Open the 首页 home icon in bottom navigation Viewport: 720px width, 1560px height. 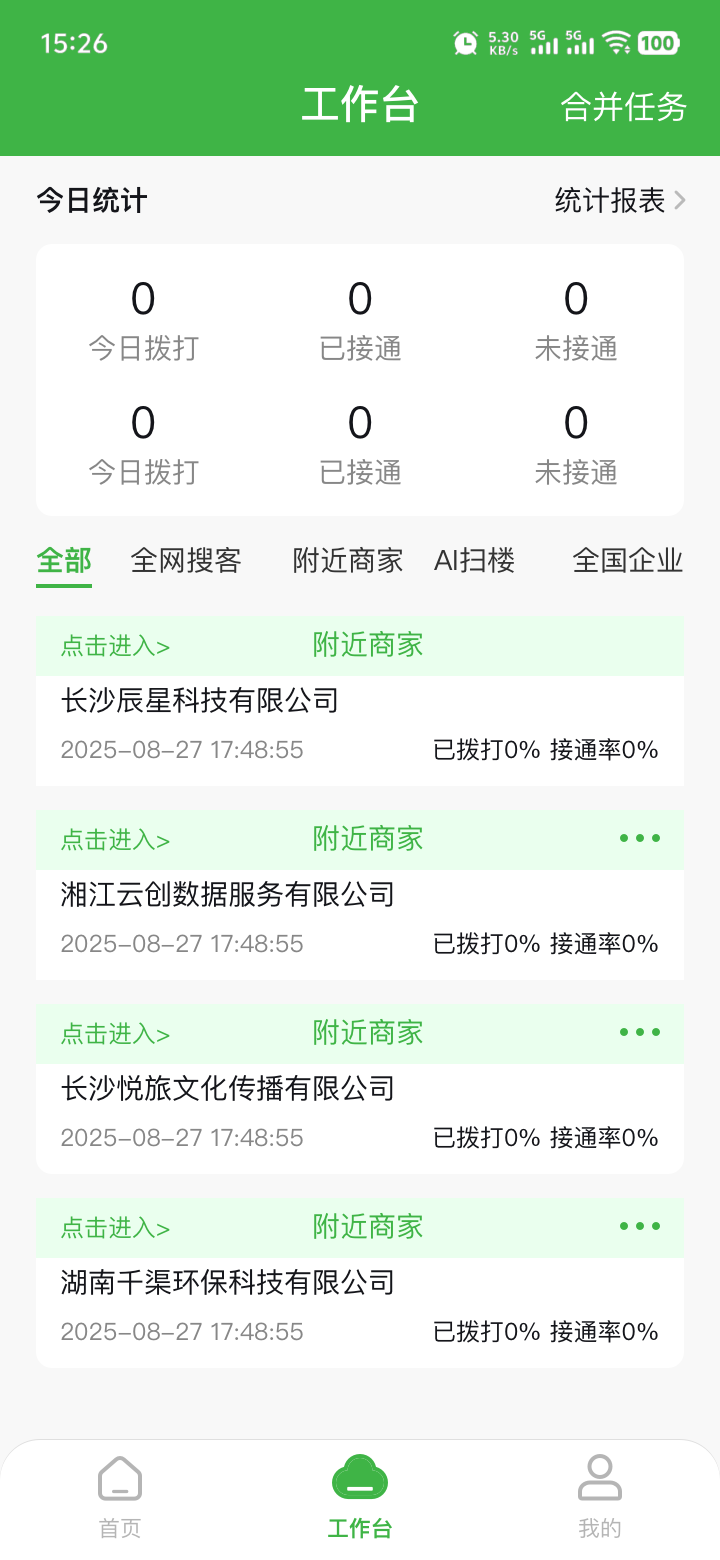(119, 1497)
